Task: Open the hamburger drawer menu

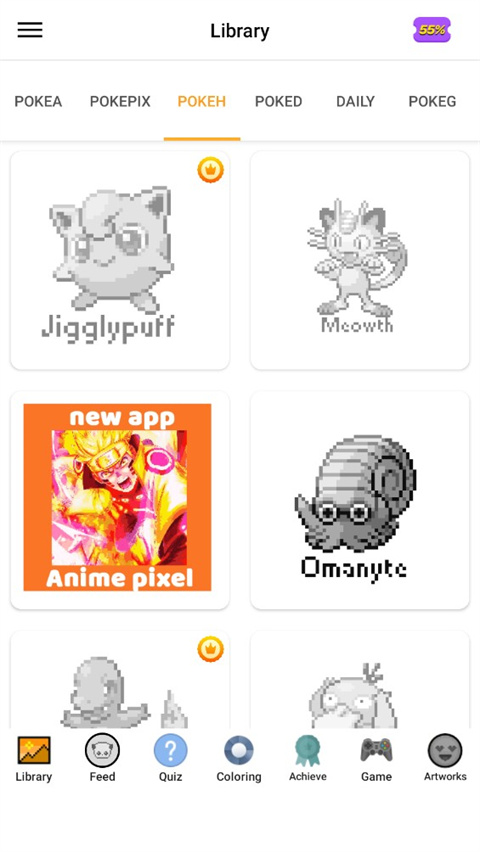Action: [30, 30]
